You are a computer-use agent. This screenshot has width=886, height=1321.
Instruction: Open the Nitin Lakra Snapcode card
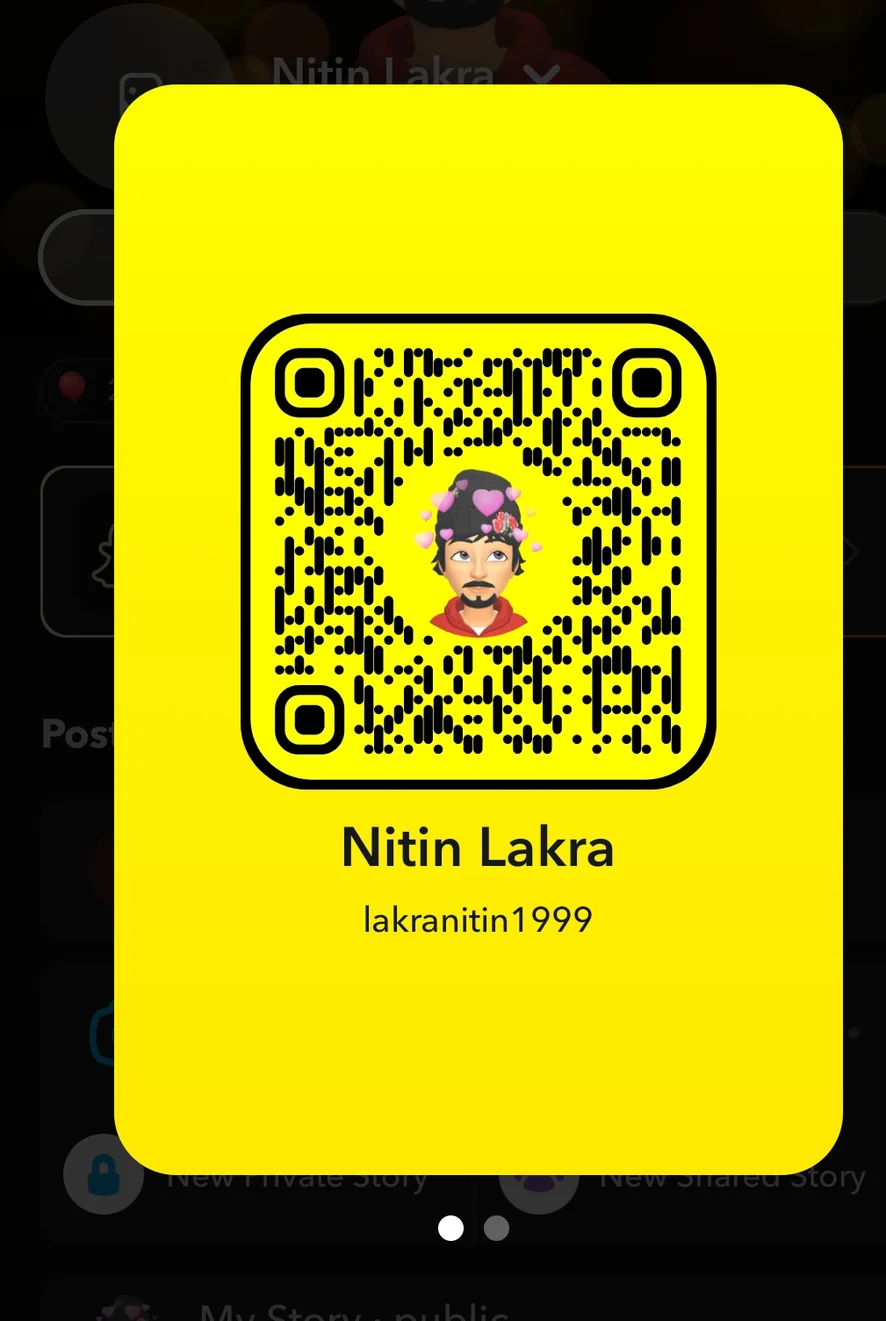pyautogui.click(x=478, y=550)
